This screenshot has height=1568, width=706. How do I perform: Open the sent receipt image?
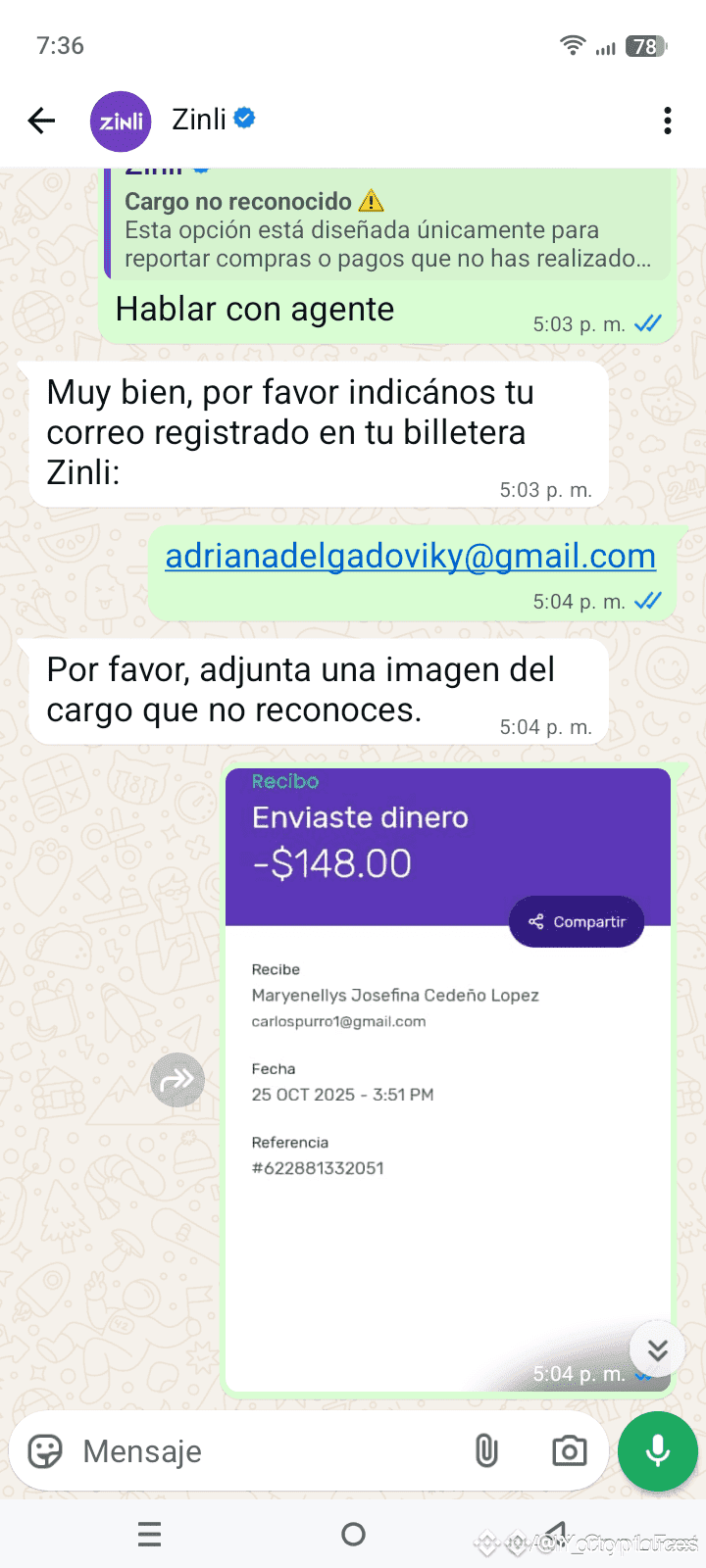[448, 1078]
